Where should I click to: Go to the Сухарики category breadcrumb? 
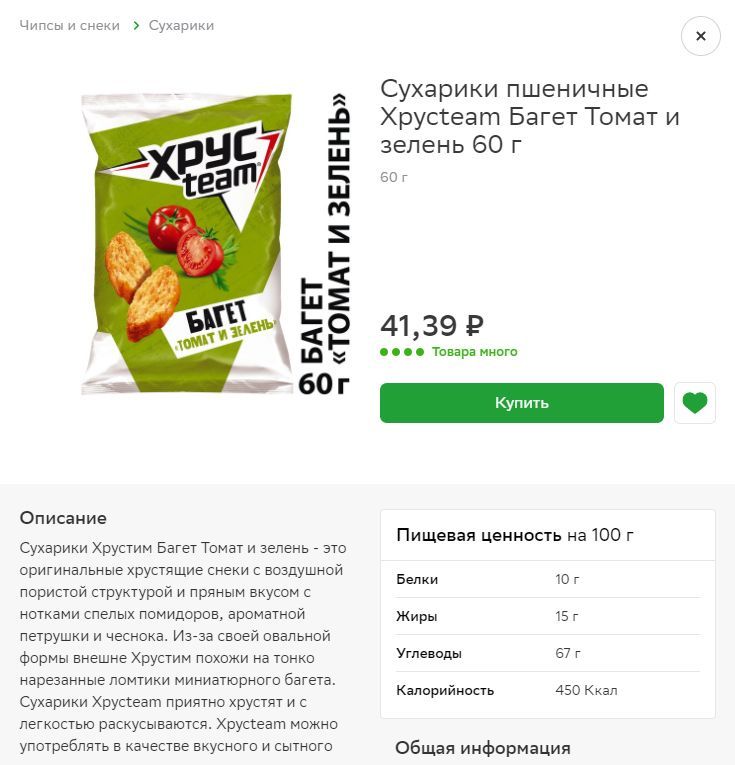(x=181, y=25)
